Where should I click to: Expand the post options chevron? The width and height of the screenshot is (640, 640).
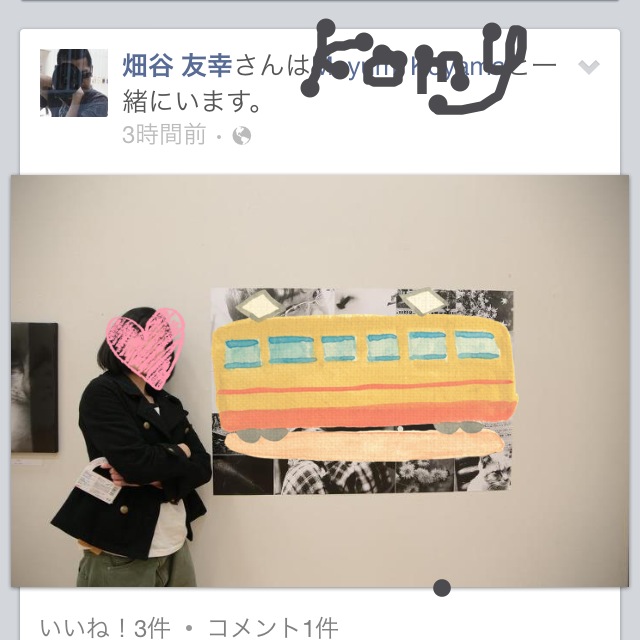589,67
